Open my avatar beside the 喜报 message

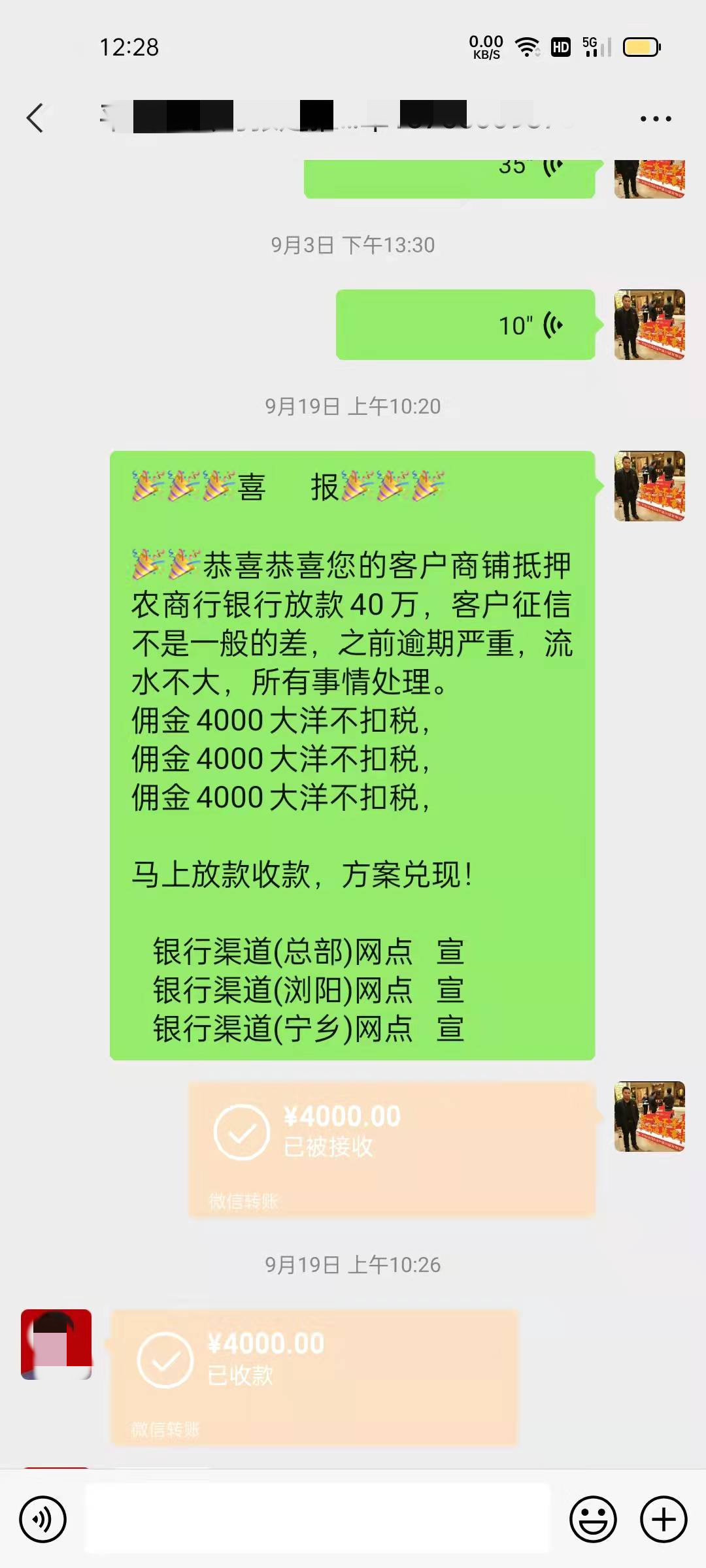(649, 486)
